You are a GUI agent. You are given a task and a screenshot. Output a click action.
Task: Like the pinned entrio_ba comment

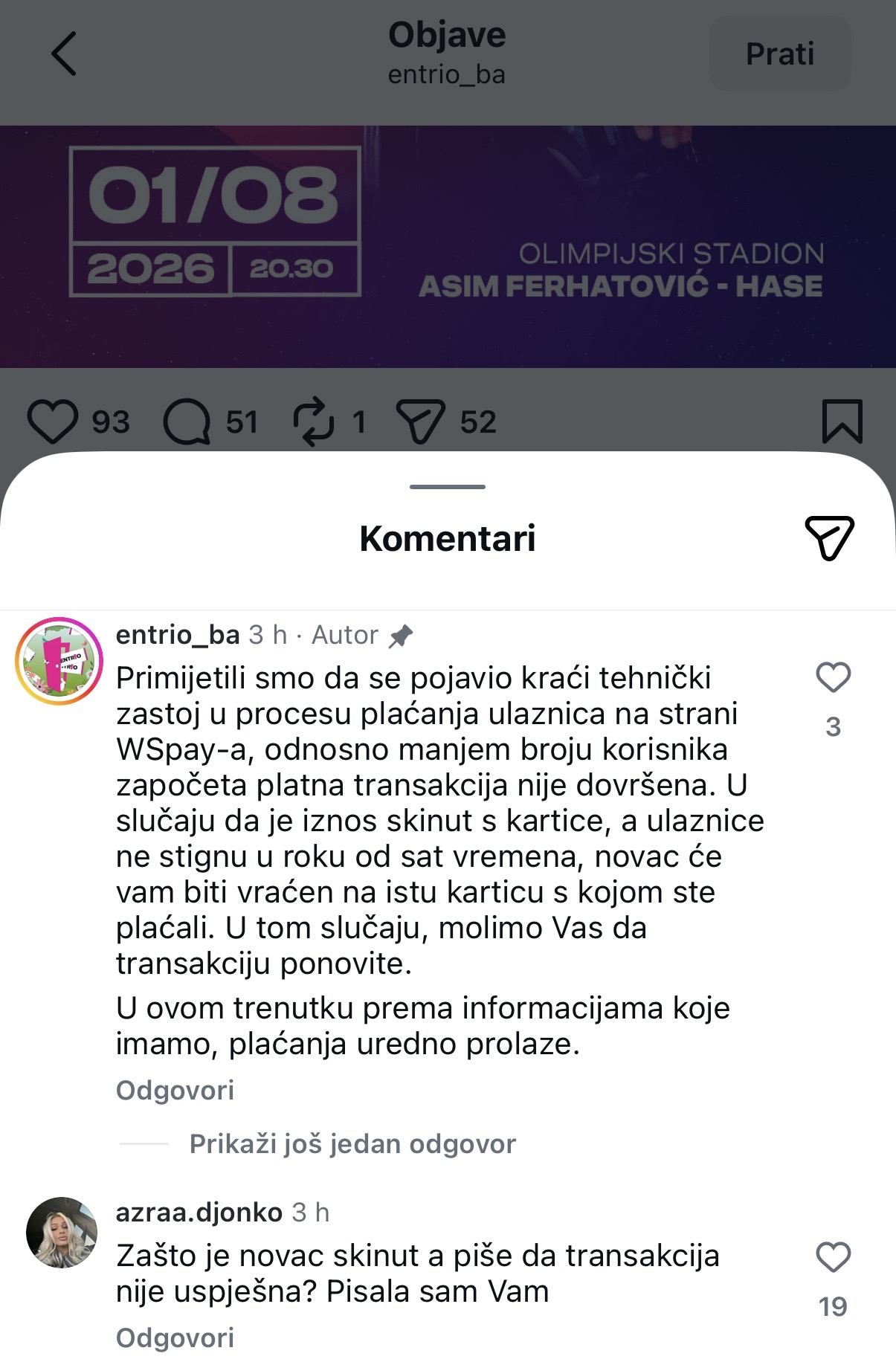(833, 678)
